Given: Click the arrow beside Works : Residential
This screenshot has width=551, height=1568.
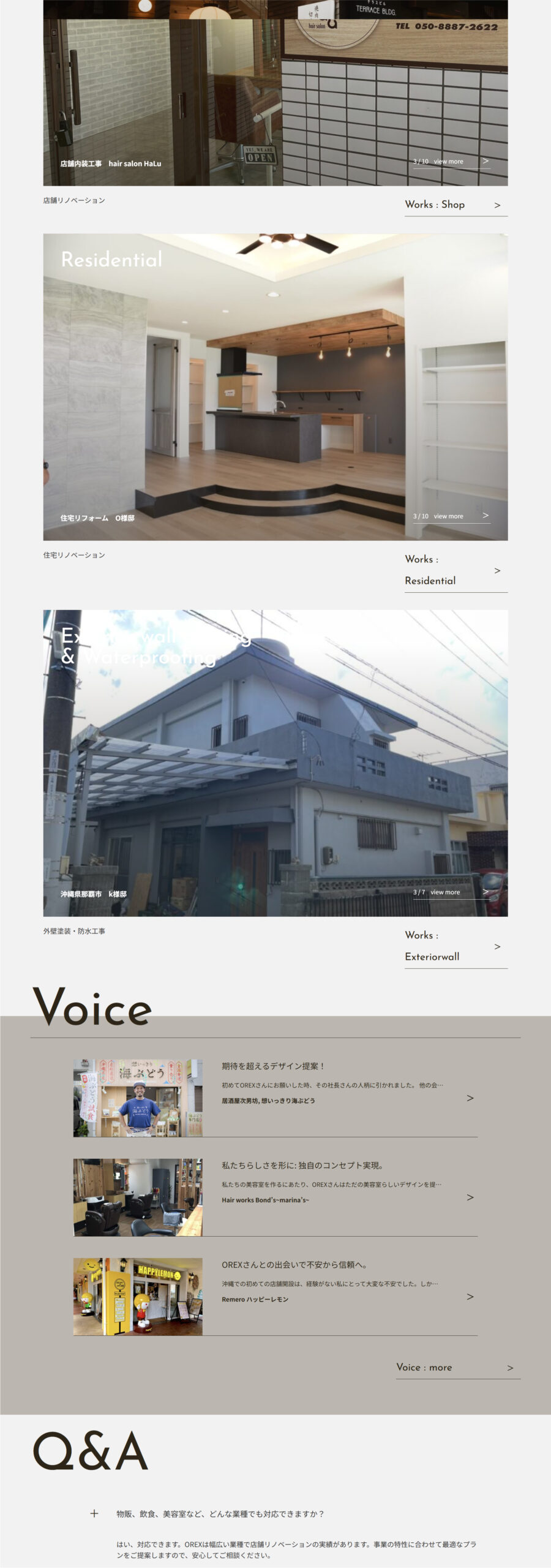Looking at the screenshot, I should coord(497,570).
